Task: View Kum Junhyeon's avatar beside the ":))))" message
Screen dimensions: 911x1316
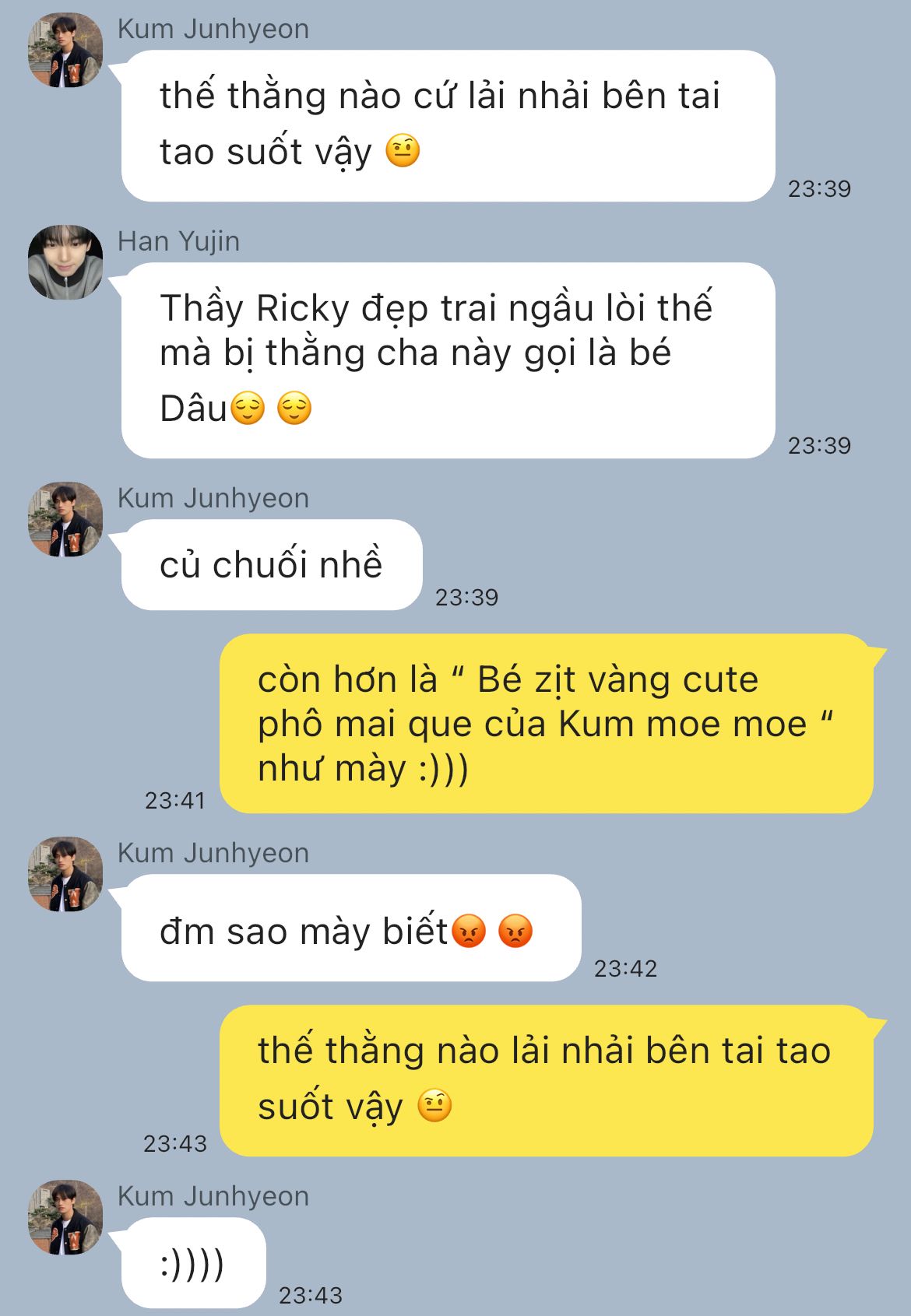Action: click(65, 1217)
